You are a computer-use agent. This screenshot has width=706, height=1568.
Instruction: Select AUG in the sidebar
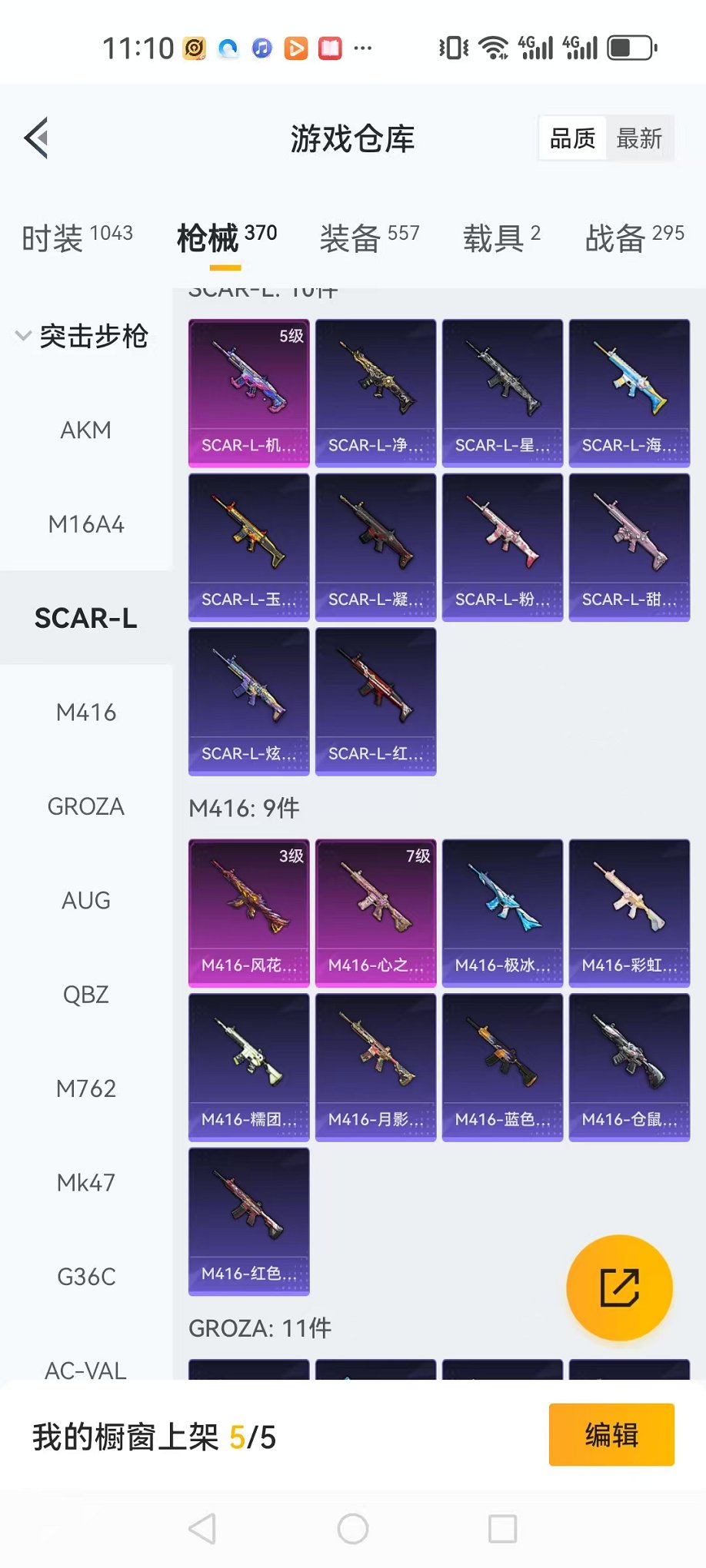85,900
